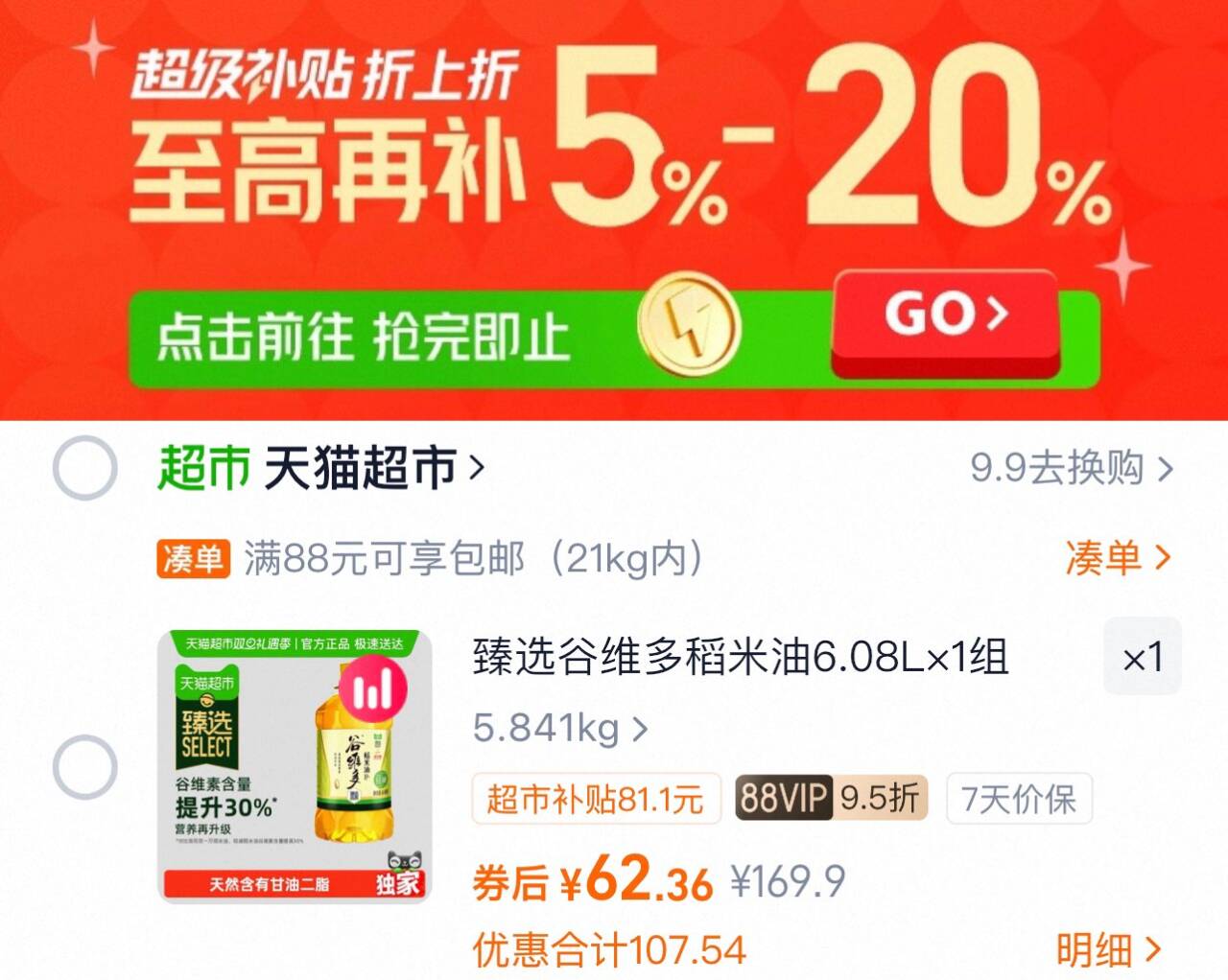Image resolution: width=1228 pixels, height=980 pixels.
Task: Select the 谷维多稻米油 item checkbox
Action: point(84,767)
